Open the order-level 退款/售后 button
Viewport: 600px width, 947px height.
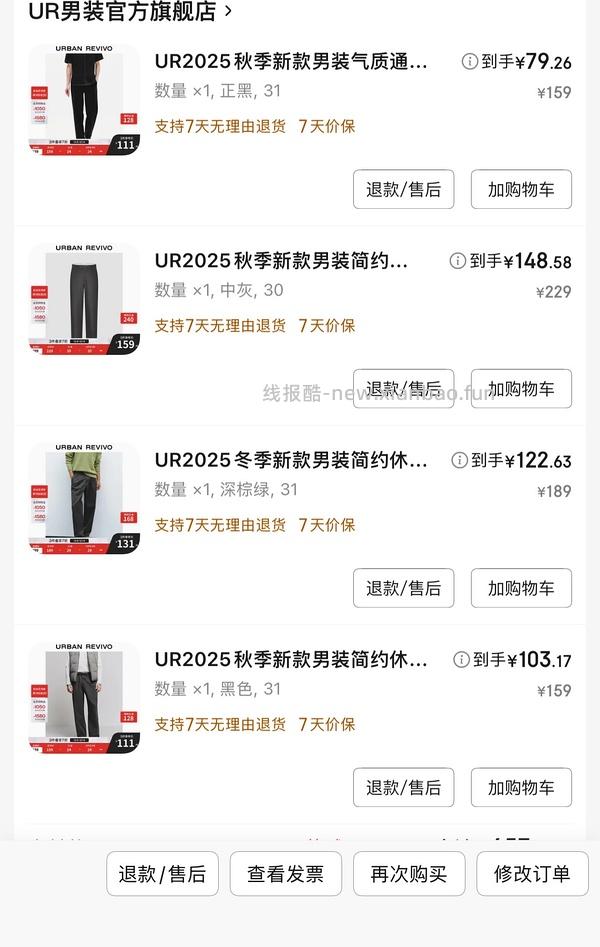tap(162, 874)
